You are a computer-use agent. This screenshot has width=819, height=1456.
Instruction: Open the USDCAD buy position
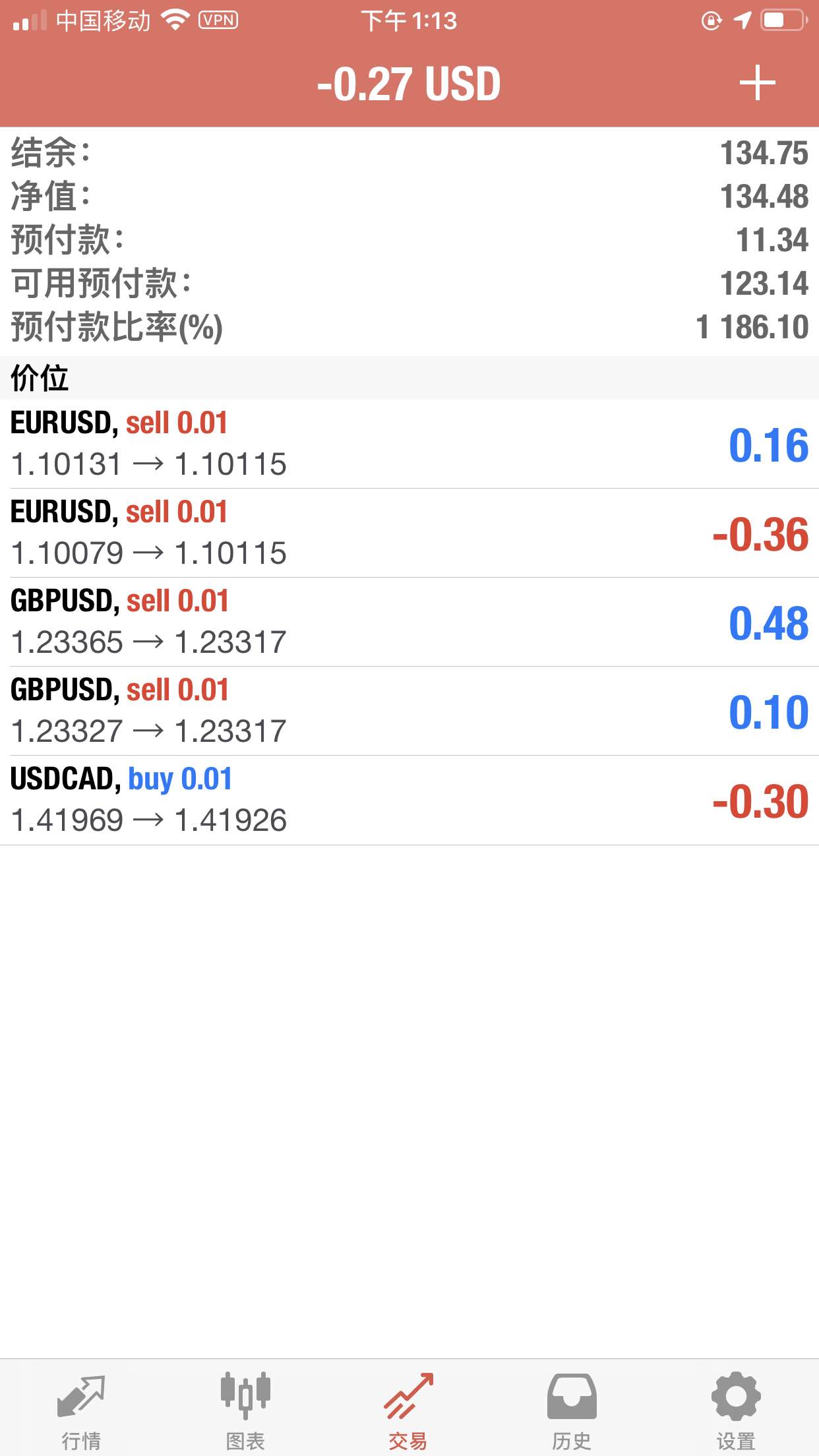point(409,800)
